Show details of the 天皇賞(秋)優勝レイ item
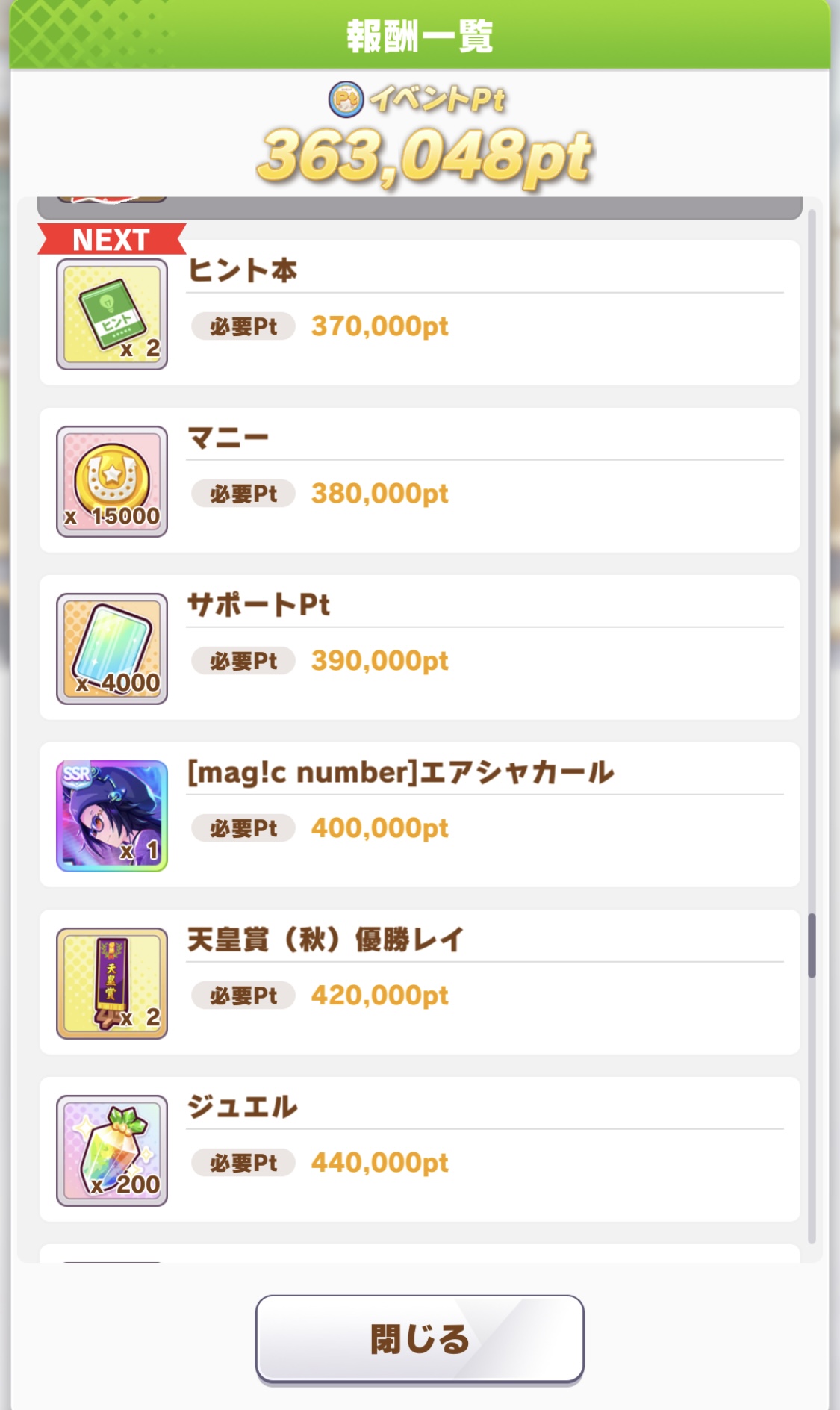Screen dimensions: 840x1410 112,984
